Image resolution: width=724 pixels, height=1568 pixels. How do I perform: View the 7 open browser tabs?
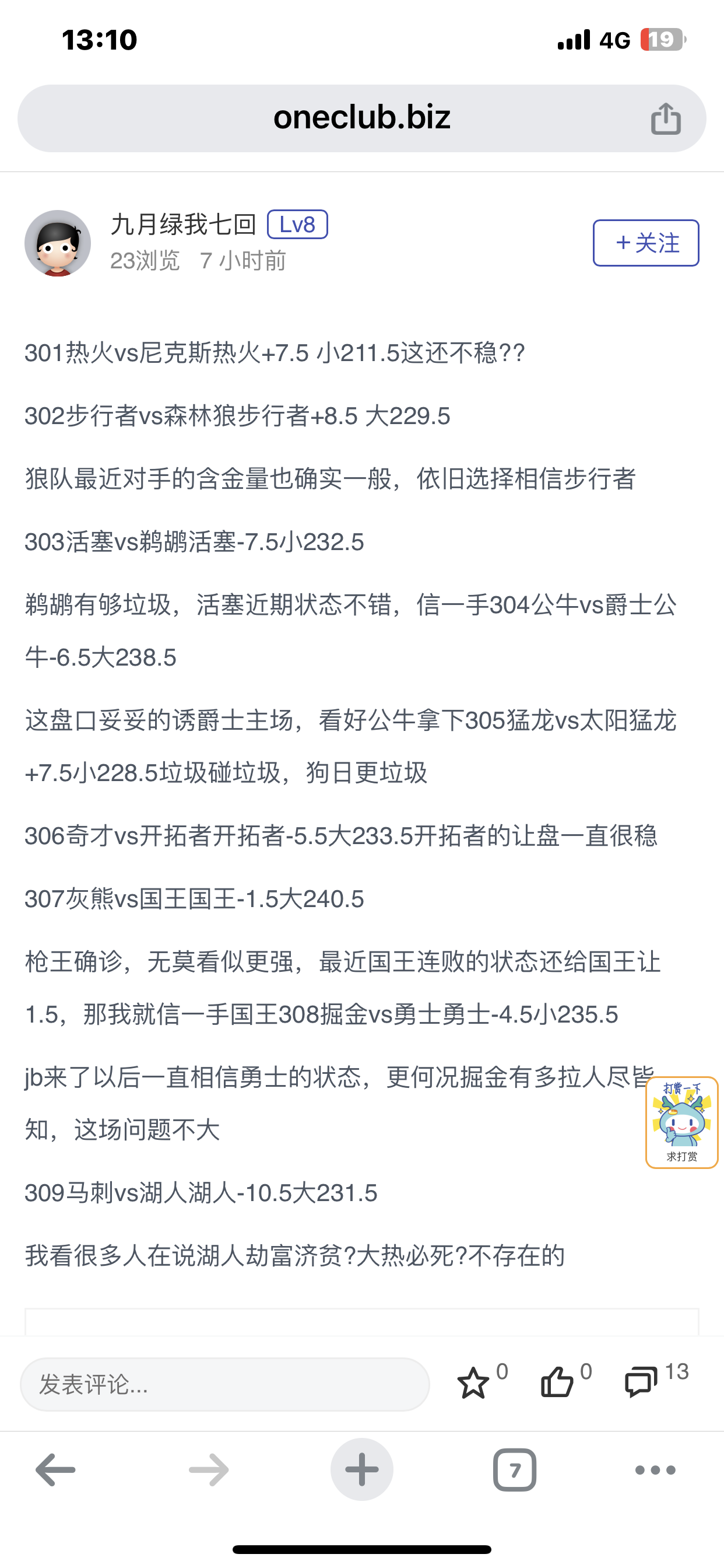pos(515,1470)
